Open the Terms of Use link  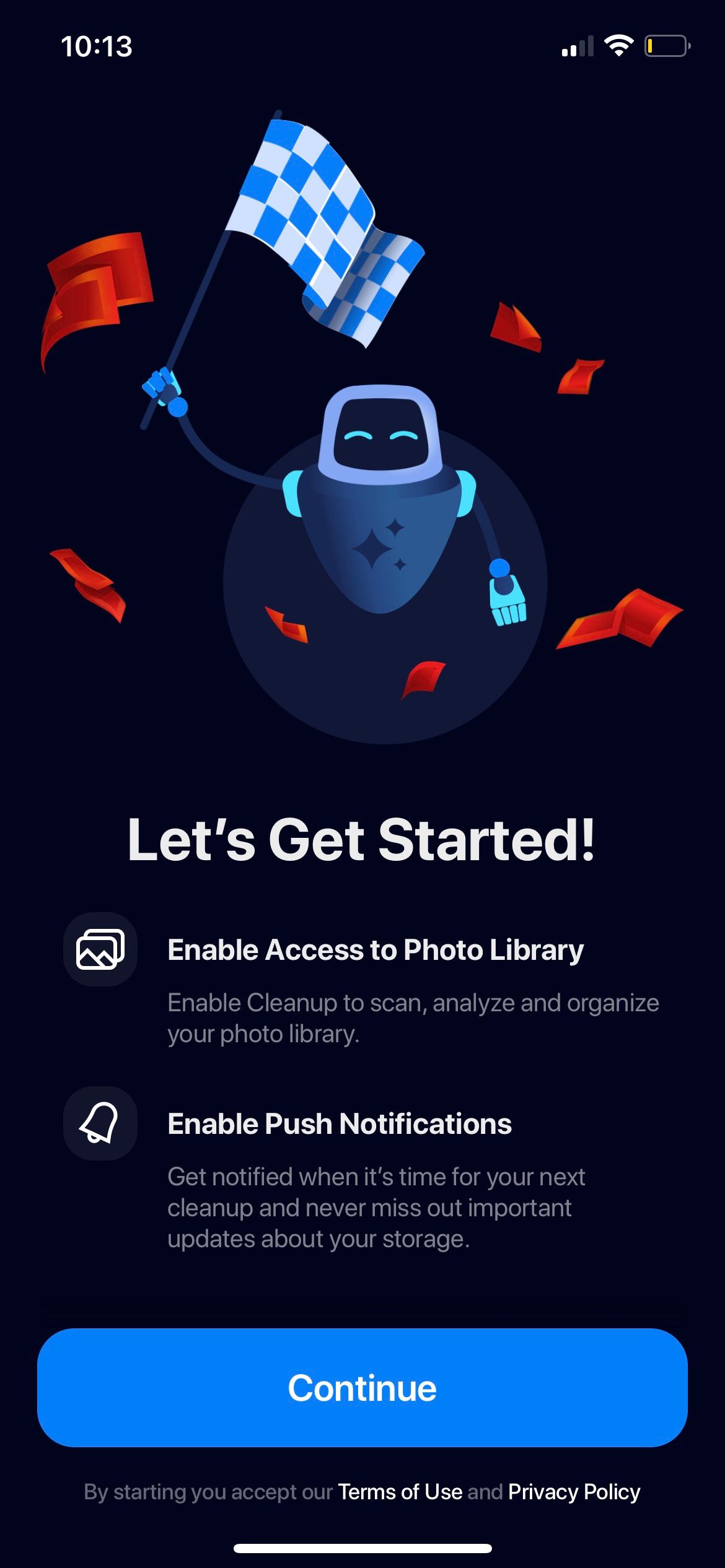click(400, 1492)
